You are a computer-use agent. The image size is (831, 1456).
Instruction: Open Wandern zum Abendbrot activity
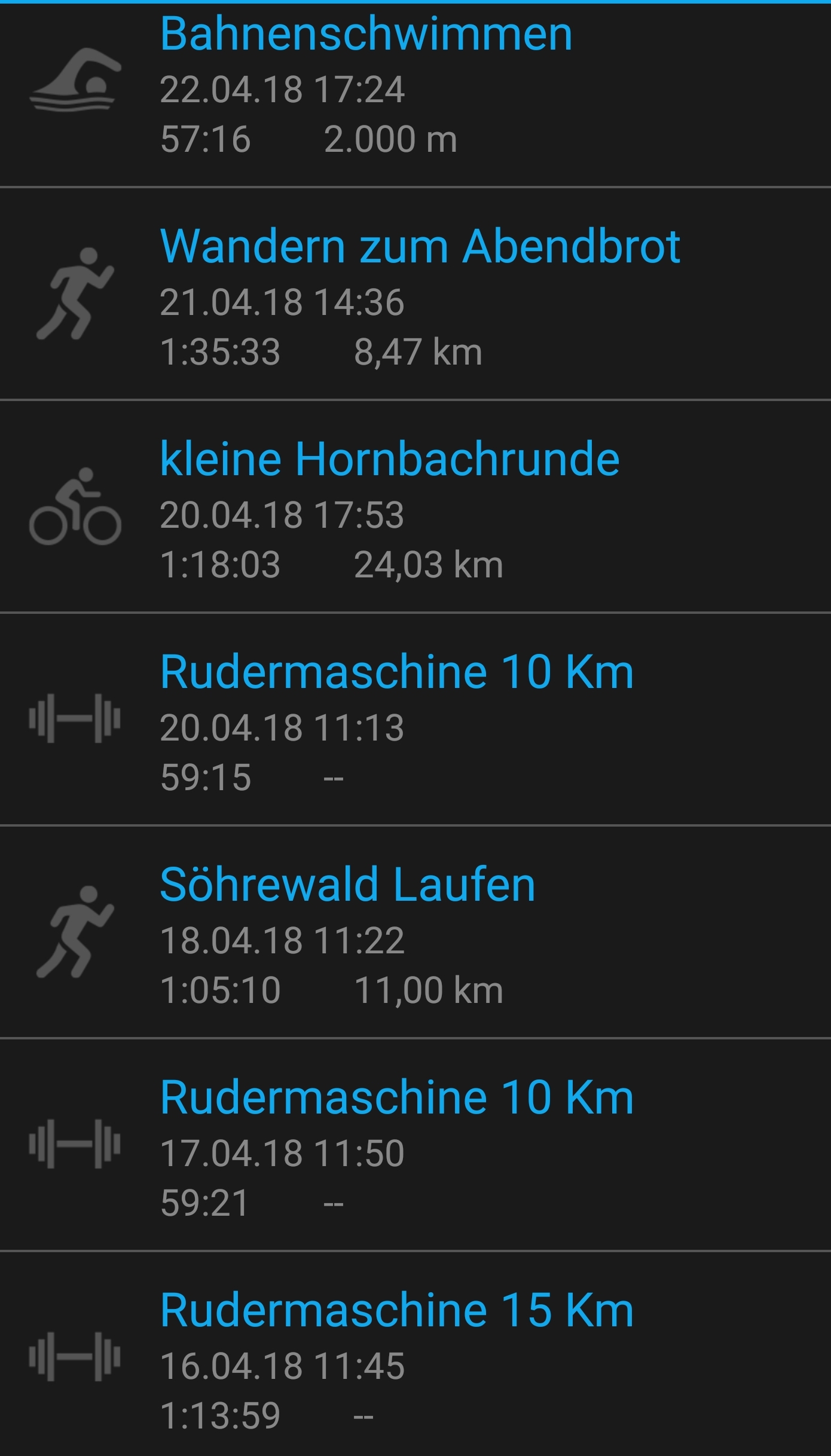pos(420,247)
